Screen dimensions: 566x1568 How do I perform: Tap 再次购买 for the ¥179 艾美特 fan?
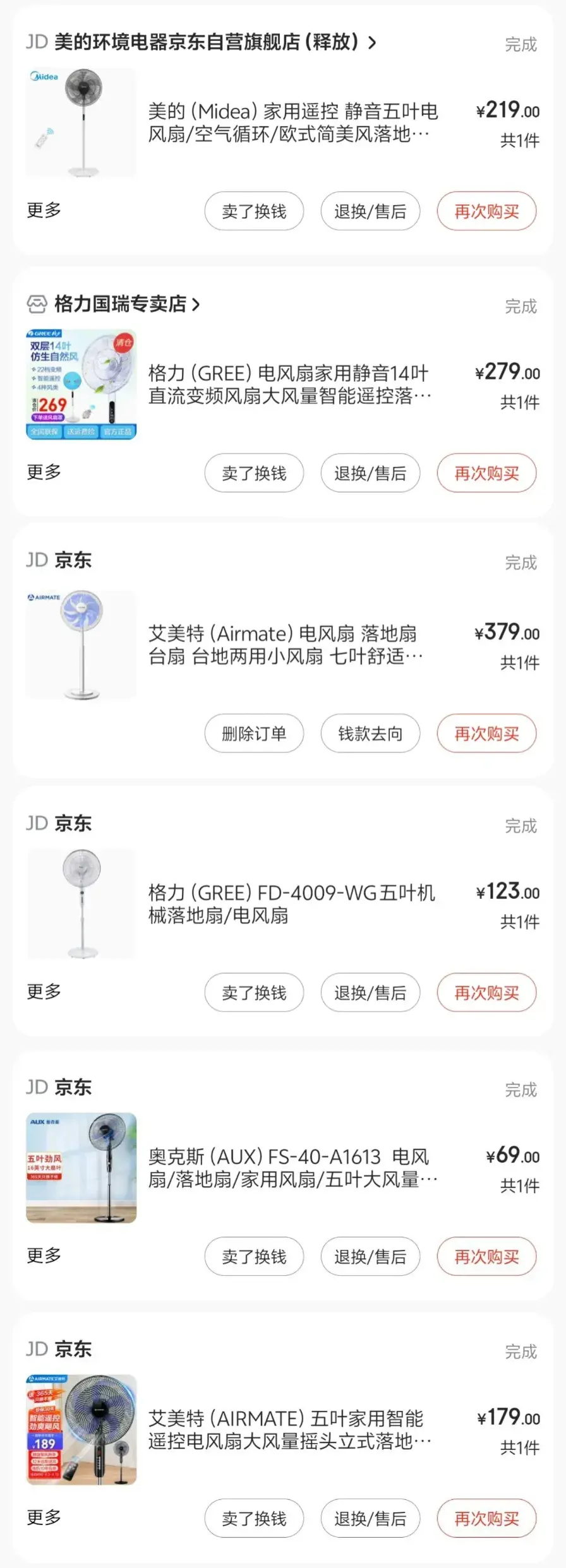[x=486, y=1519]
